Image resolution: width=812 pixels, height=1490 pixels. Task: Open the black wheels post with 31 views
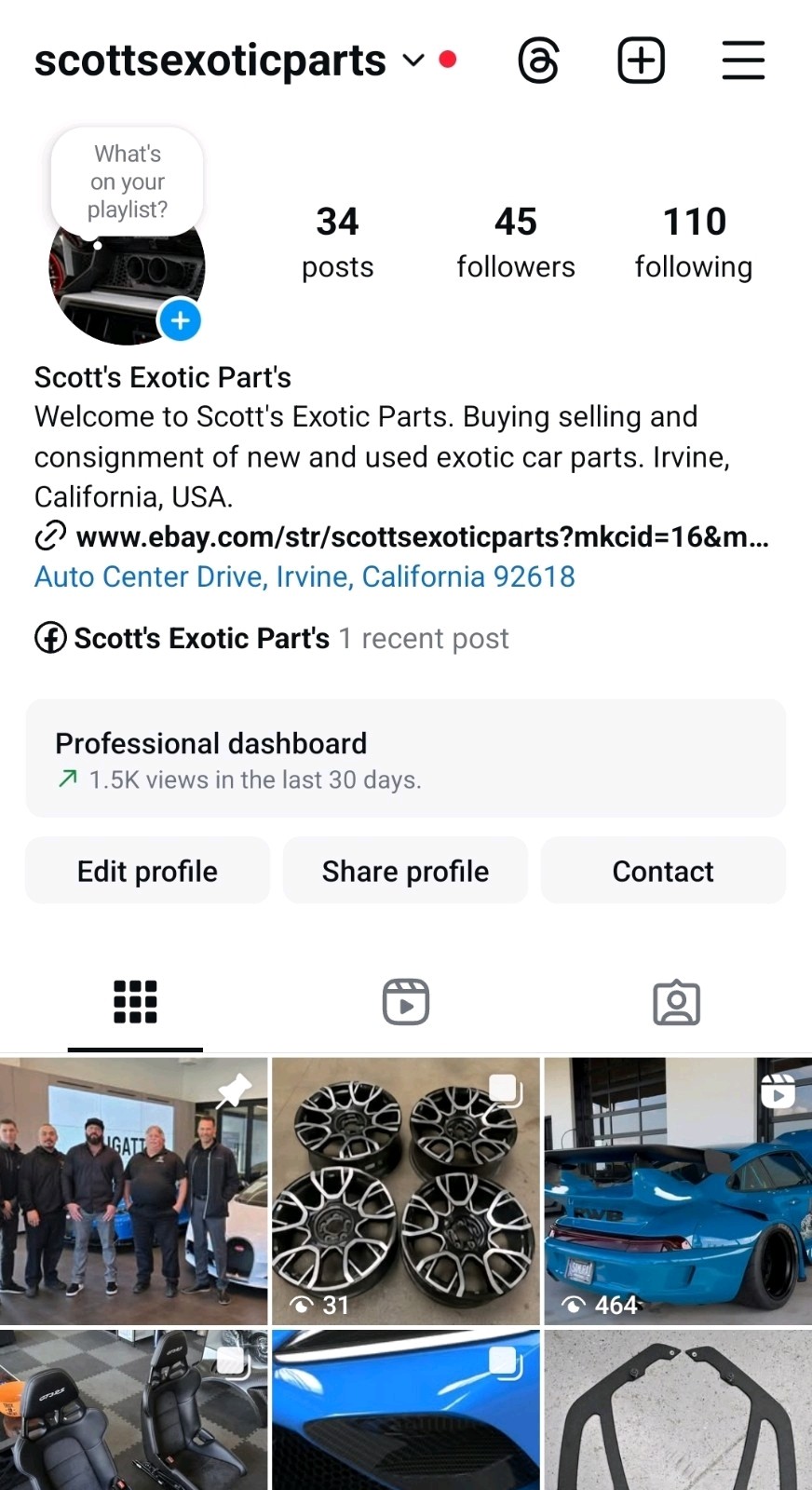click(406, 1191)
